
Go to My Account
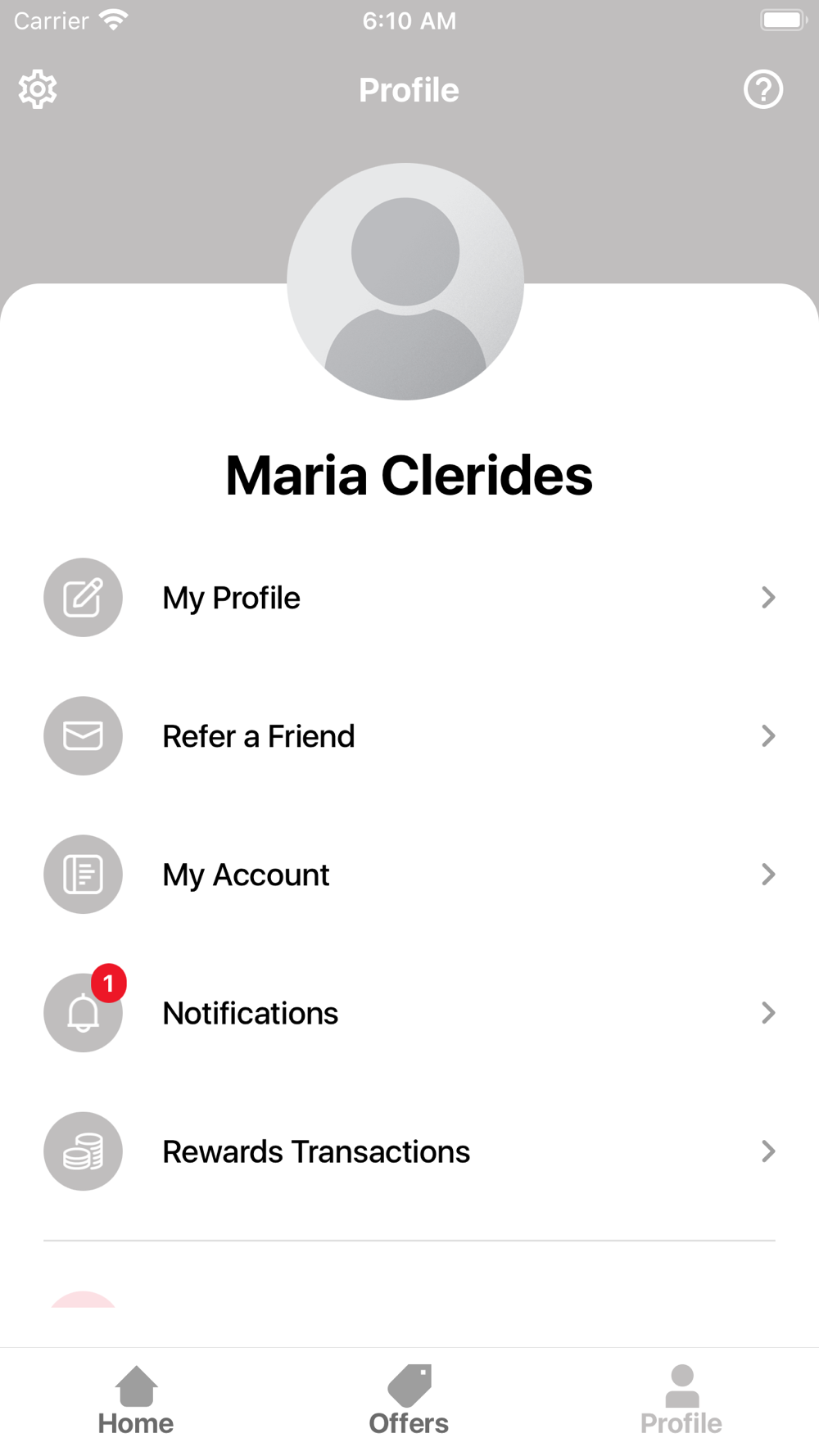(409, 875)
